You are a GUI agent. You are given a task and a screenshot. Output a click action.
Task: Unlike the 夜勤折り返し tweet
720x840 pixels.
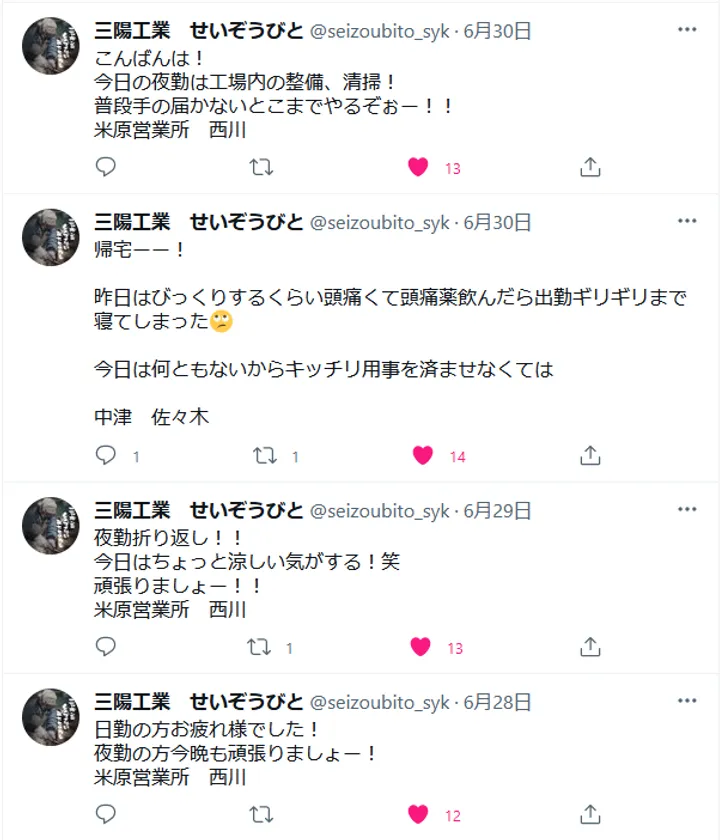[x=421, y=647]
